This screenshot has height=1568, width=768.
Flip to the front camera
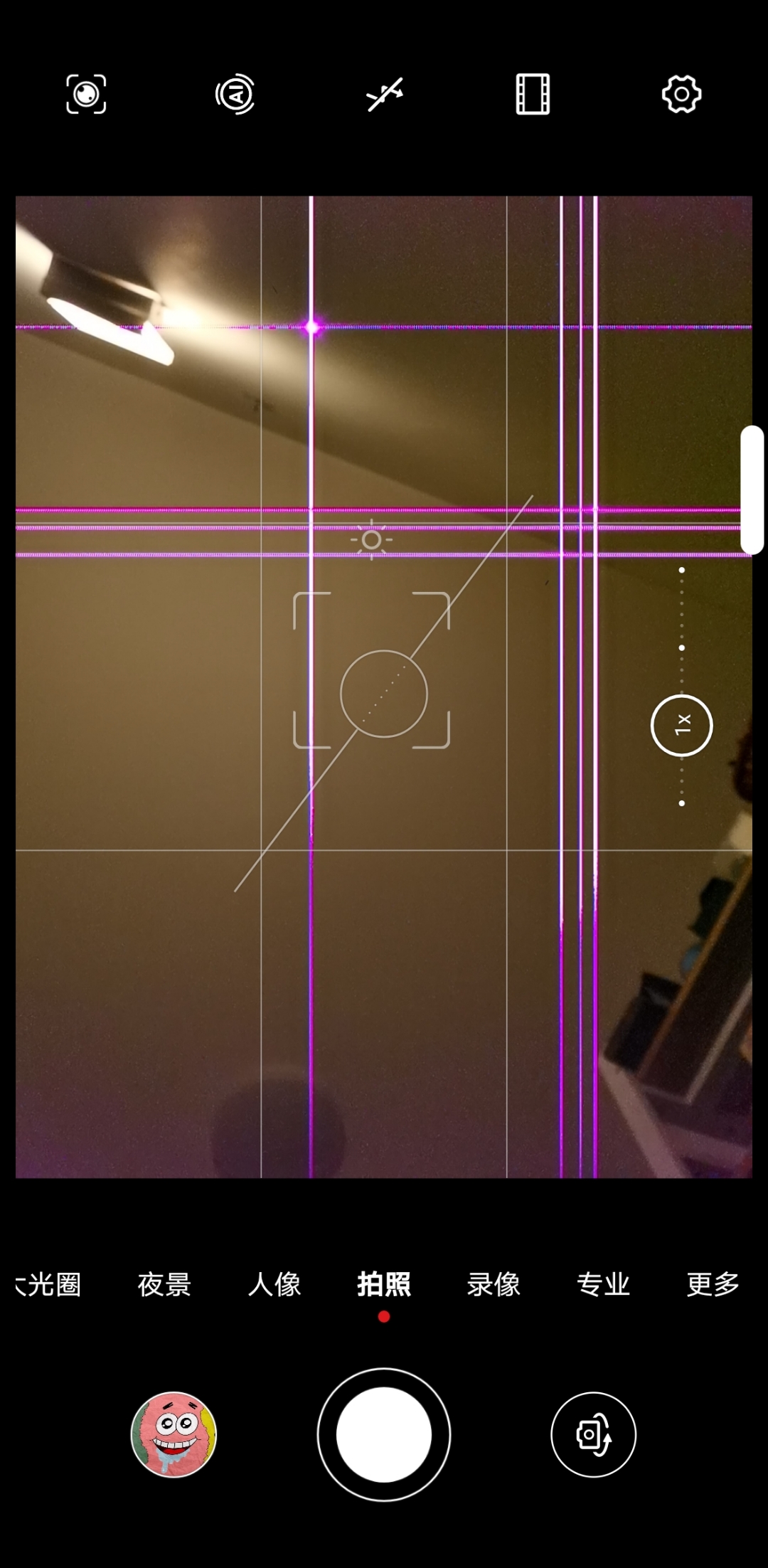[593, 1435]
